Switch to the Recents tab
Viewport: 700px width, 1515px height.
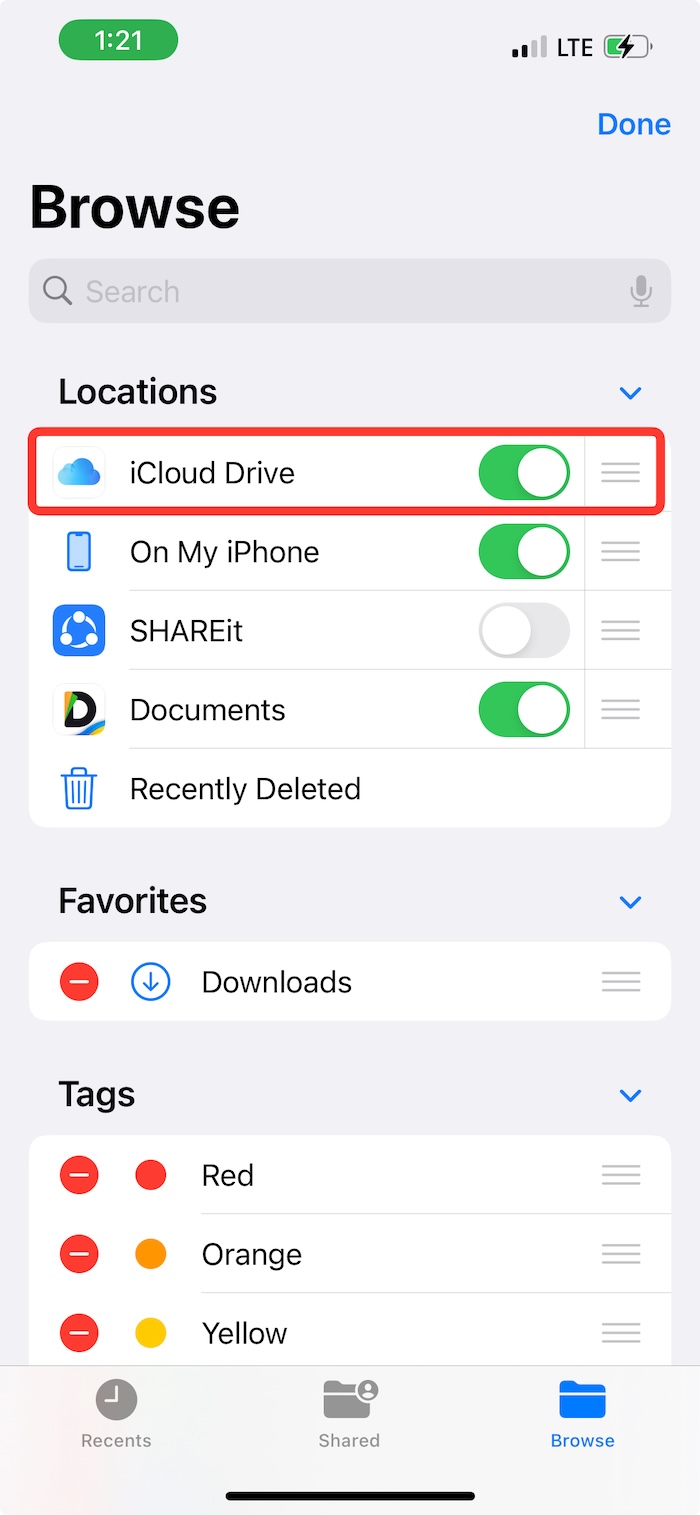coord(116,1414)
